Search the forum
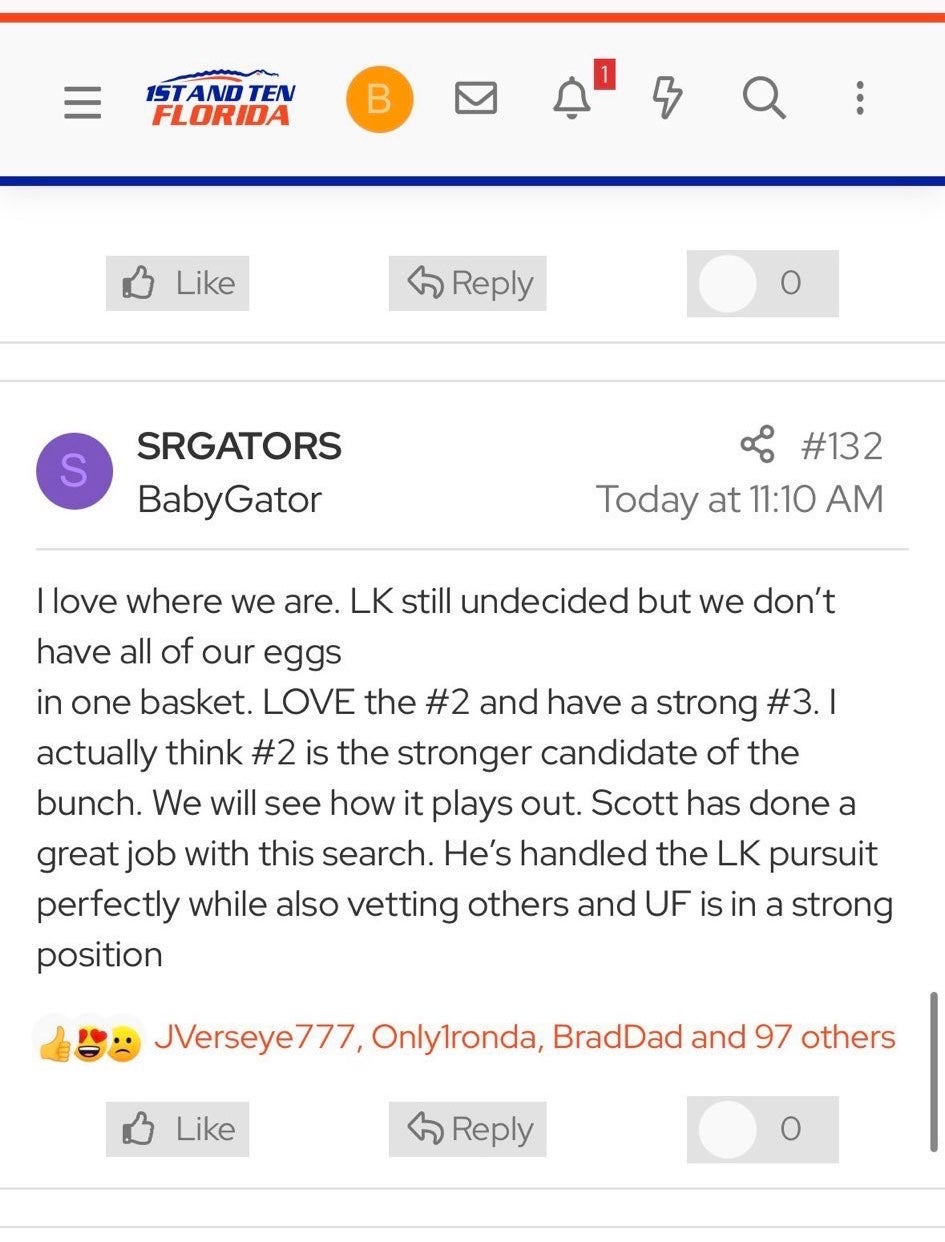Image resolution: width=945 pixels, height=1242 pixels. tap(763, 99)
